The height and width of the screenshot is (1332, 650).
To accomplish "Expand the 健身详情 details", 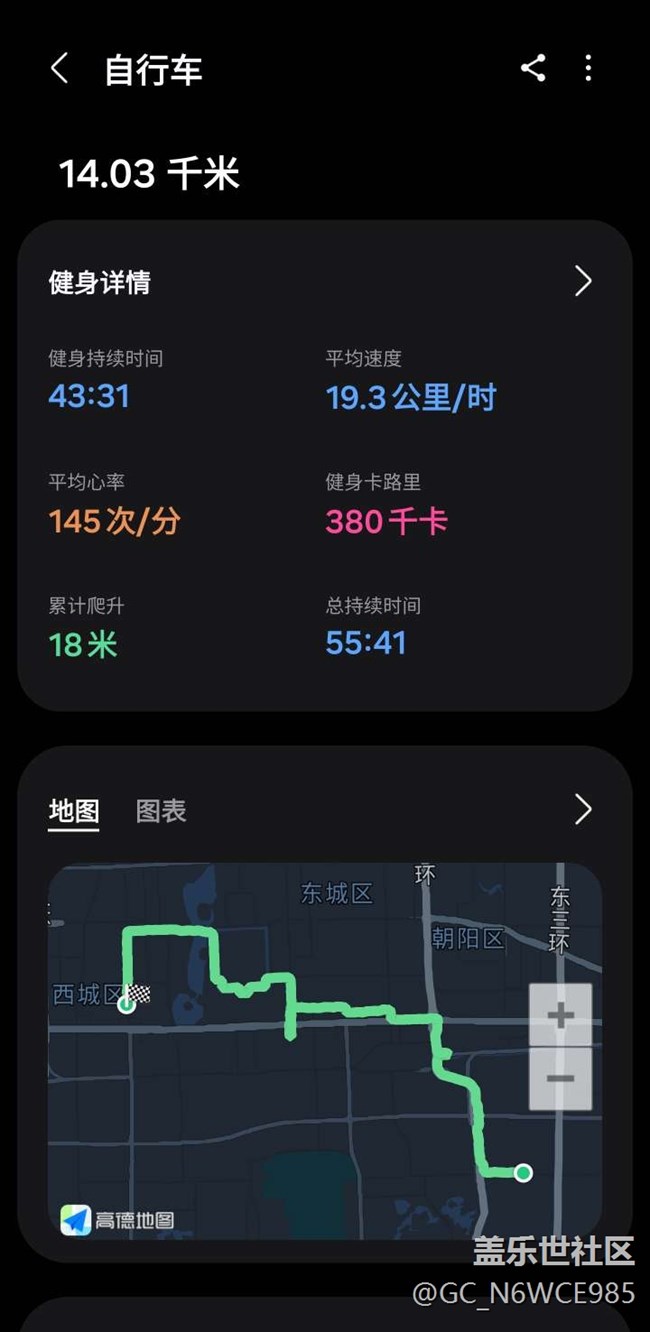I will (x=583, y=282).
